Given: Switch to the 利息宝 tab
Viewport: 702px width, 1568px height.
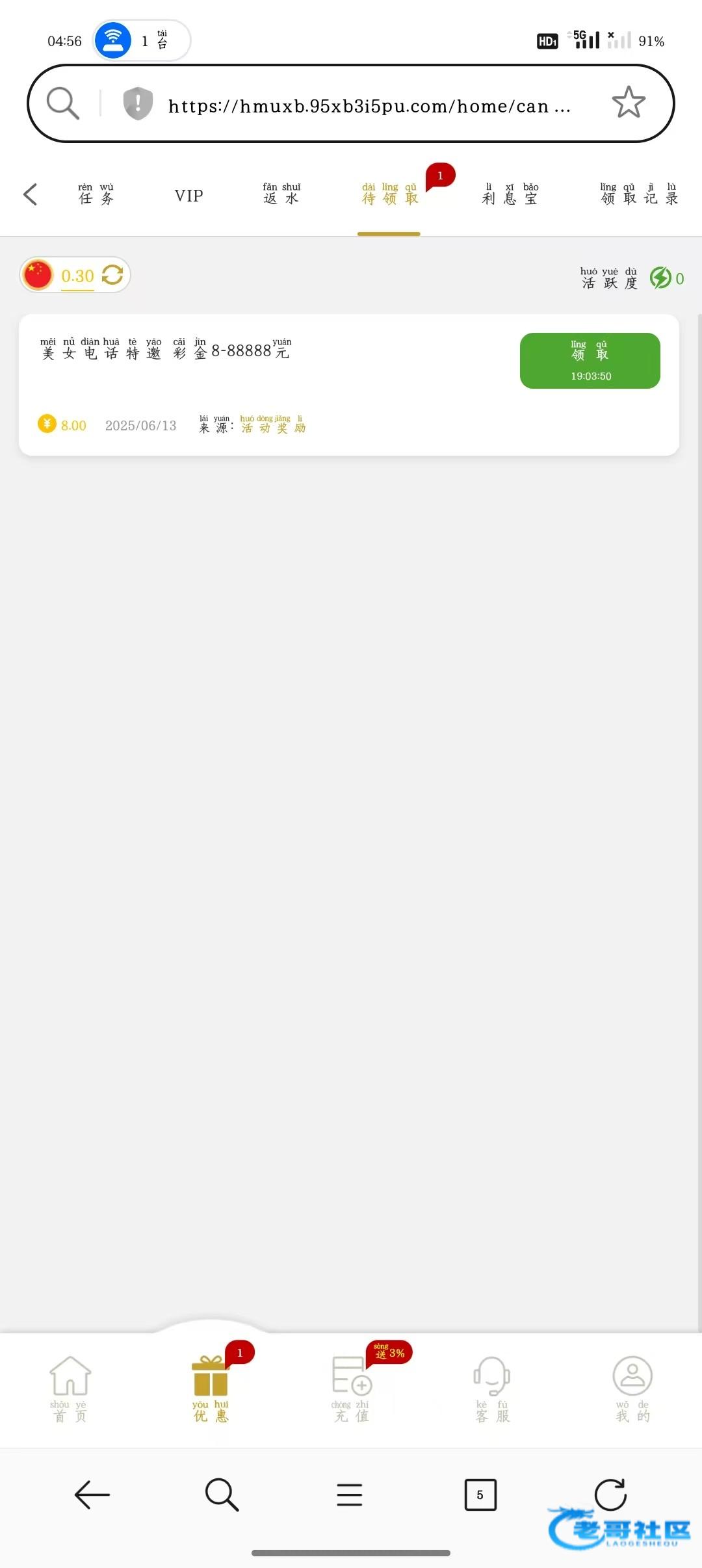Looking at the screenshot, I should click(510, 195).
